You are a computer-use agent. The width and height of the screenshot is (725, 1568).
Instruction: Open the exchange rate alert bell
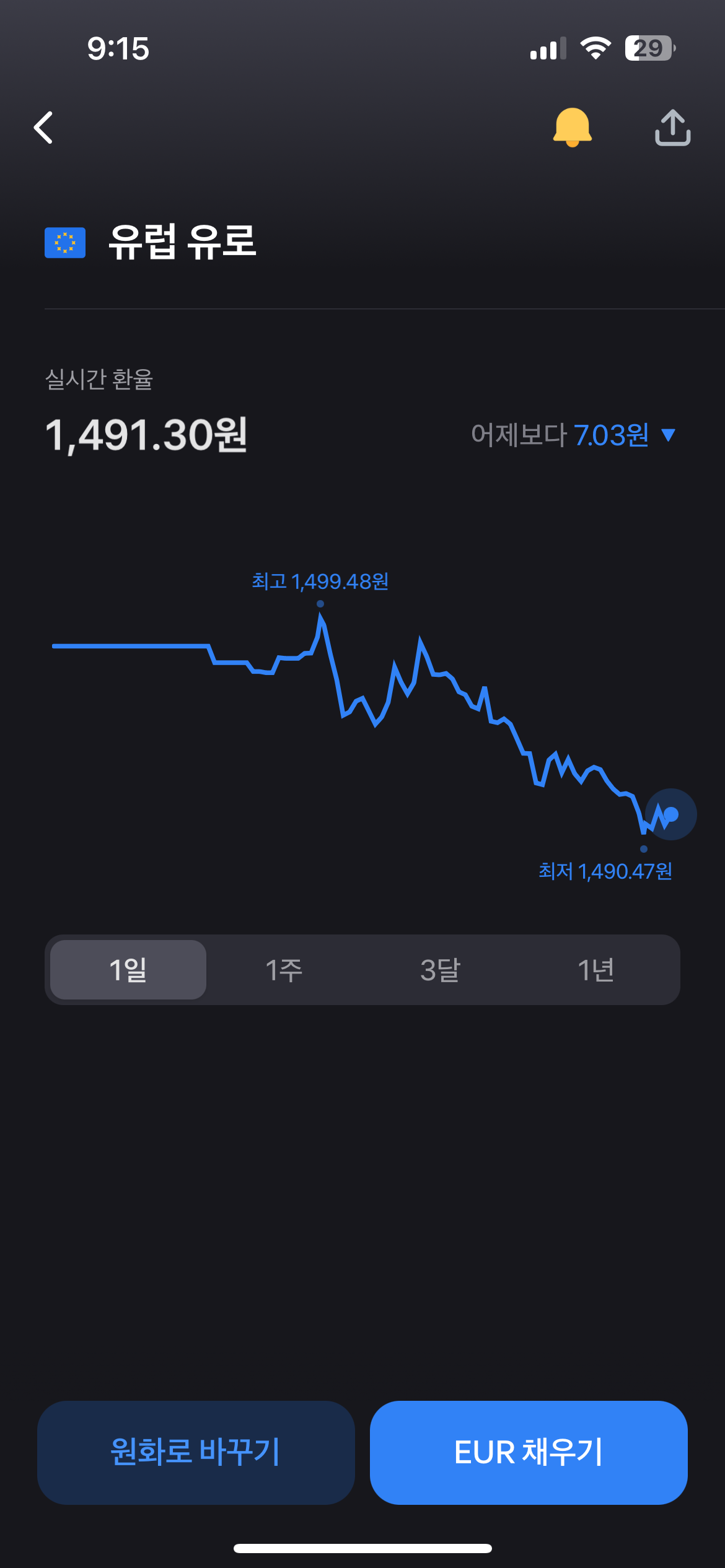[572, 127]
